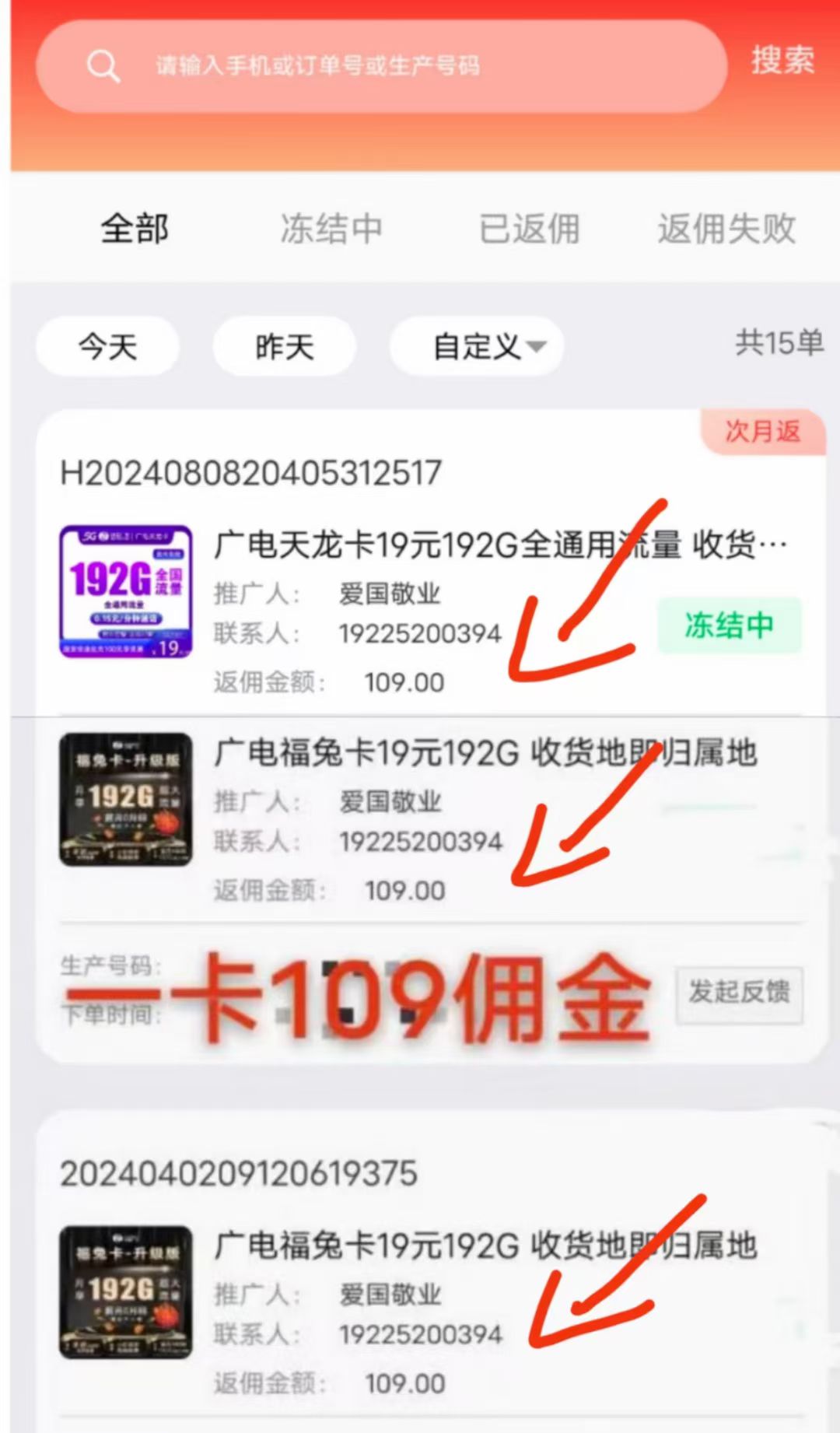Expand the 自定义 date dropdown
The width and height of the screenshot is (840, 1433).
click(x=476, y=346)
